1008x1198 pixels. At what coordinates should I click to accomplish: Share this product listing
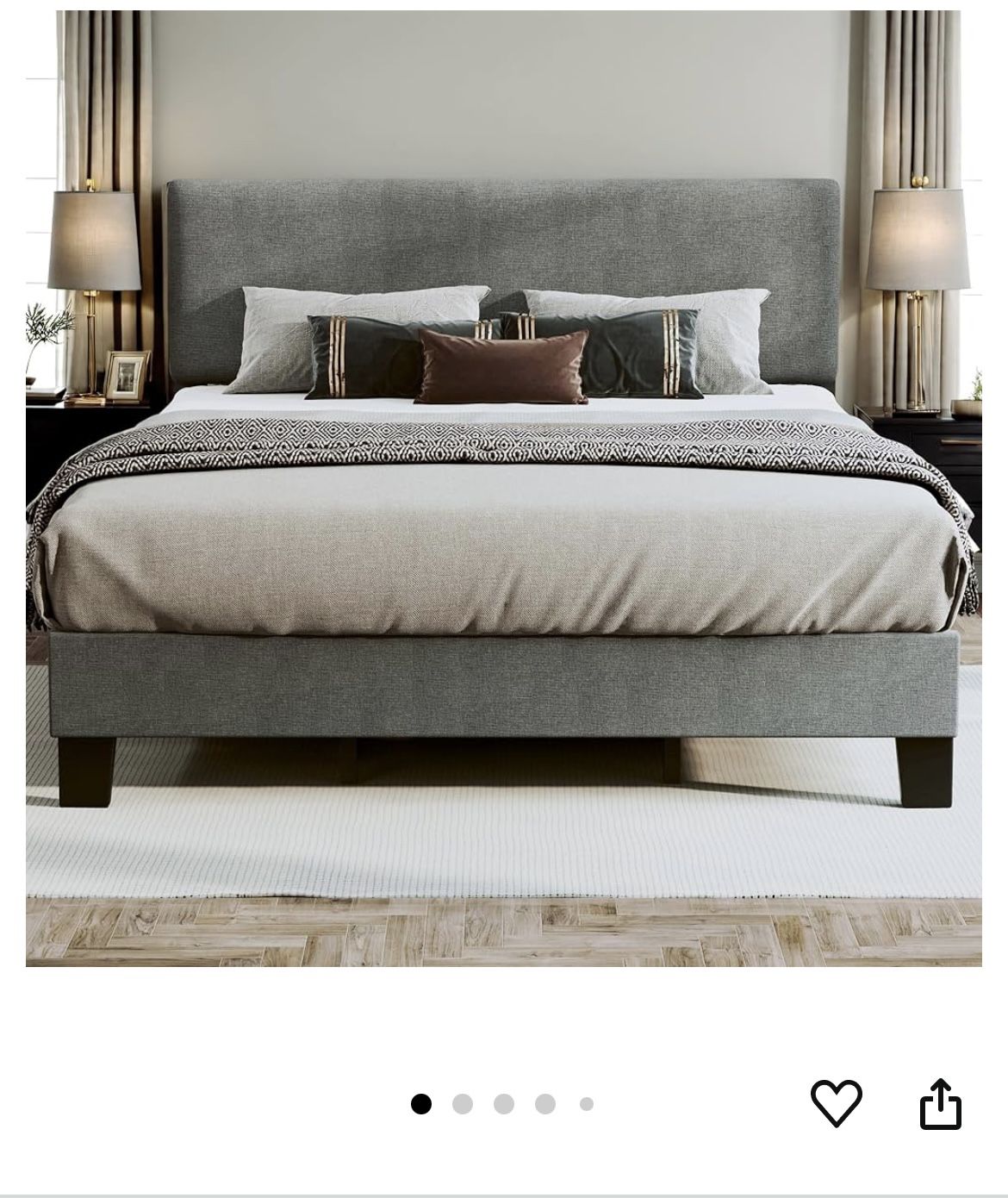coord(940,1102)
